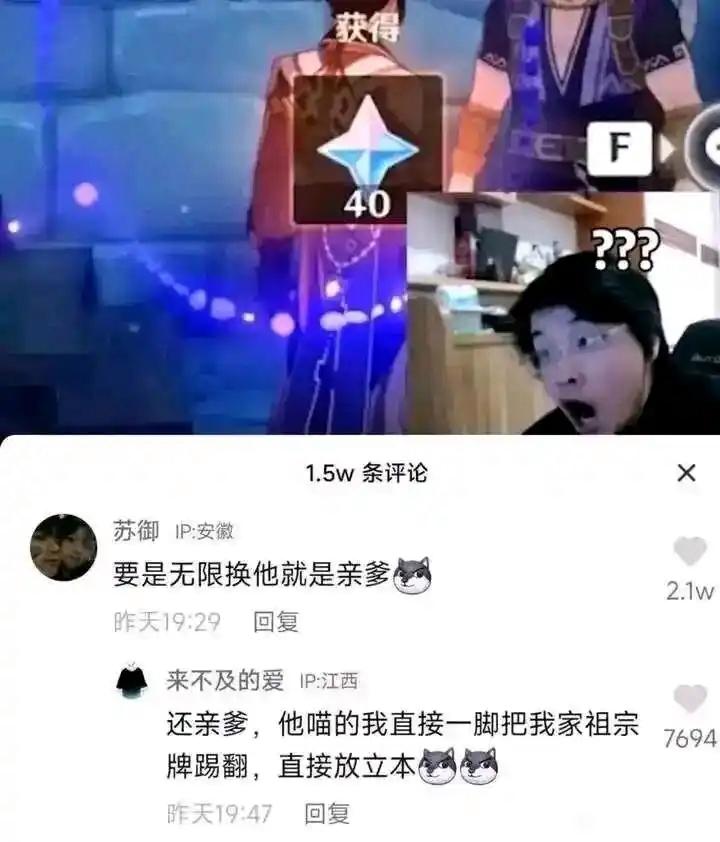Like 来不及的爱's reply
The image size is (720, 842).
[x=690, y=699]
